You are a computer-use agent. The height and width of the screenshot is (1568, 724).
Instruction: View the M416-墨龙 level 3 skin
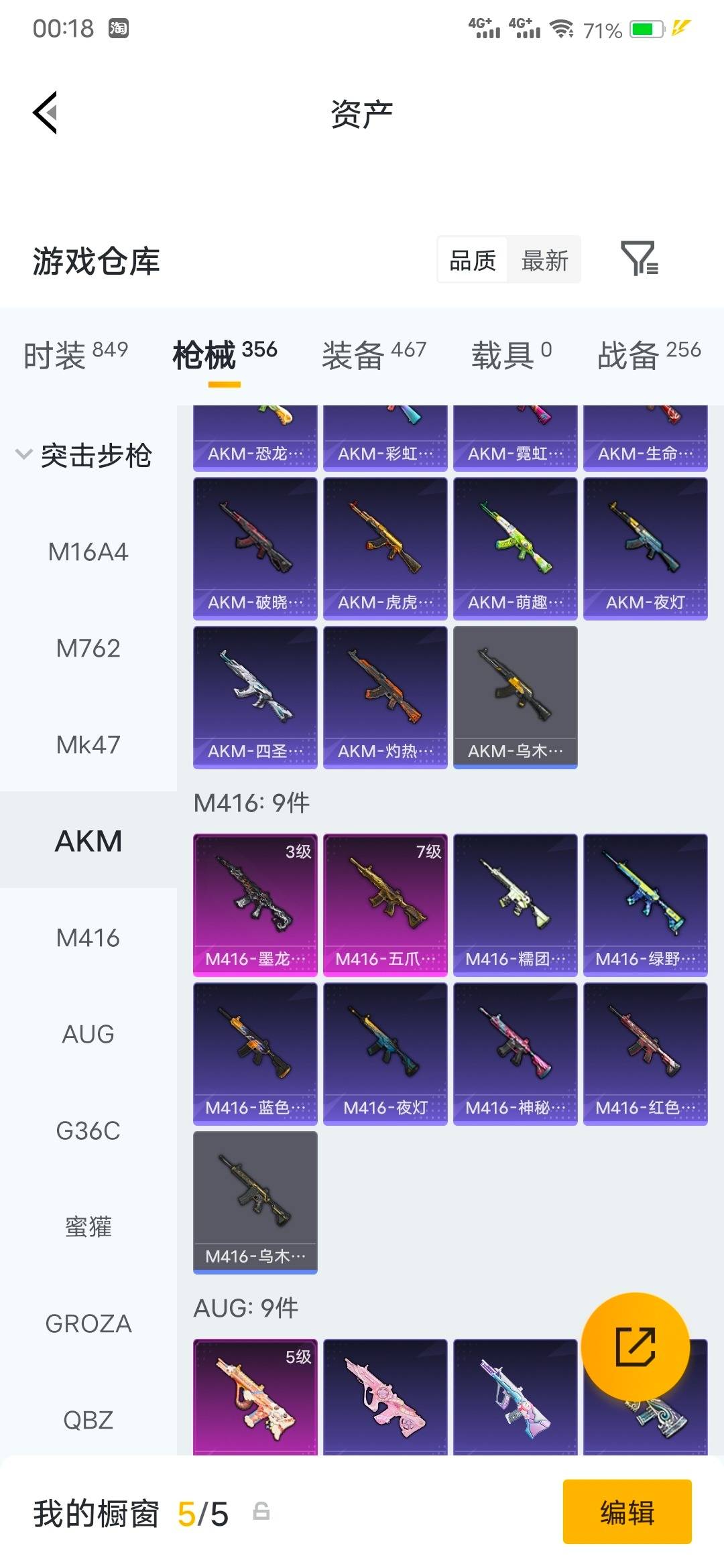(x=255, y=905)
